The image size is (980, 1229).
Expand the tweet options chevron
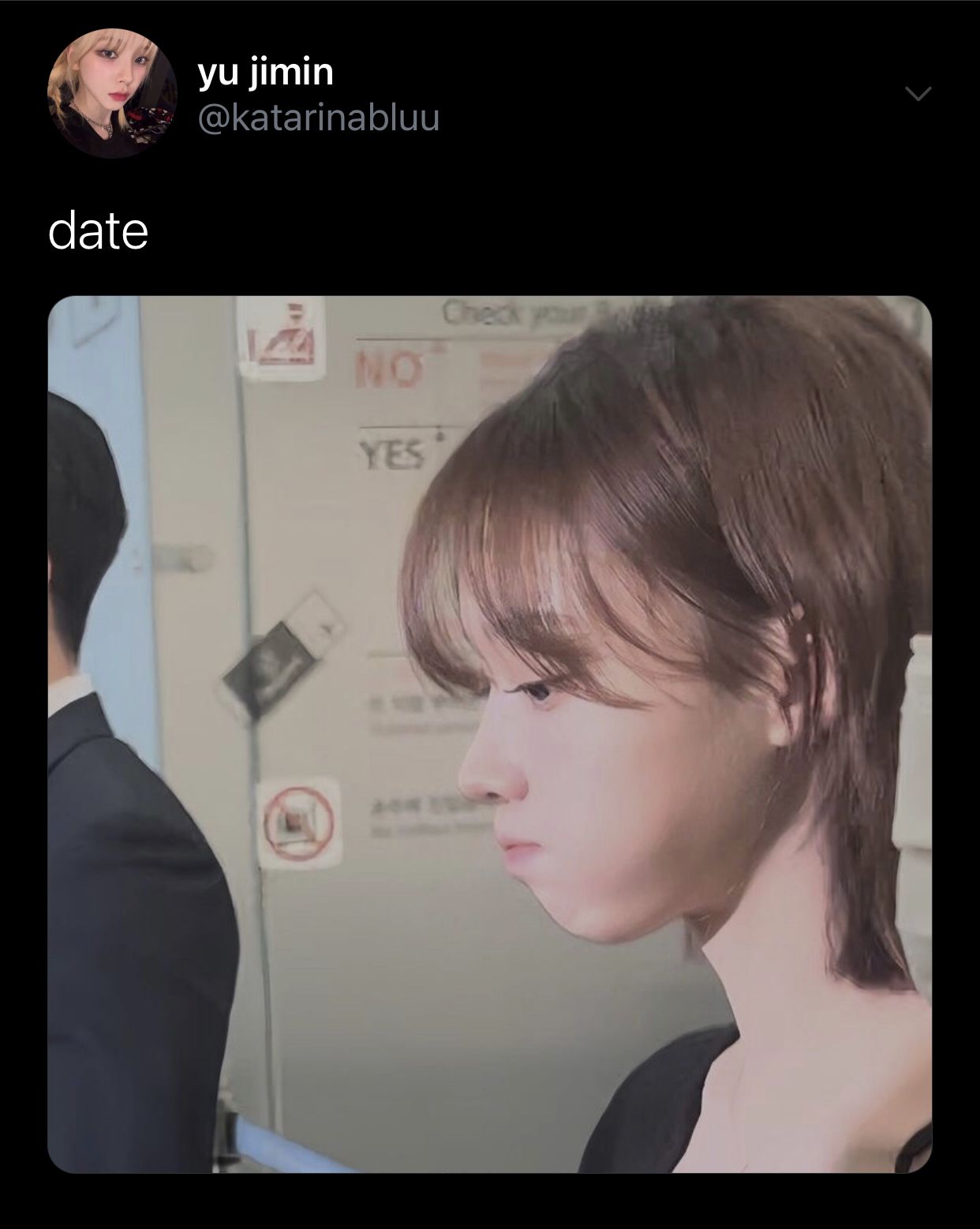pyautogui.click(x=918, y=94)
